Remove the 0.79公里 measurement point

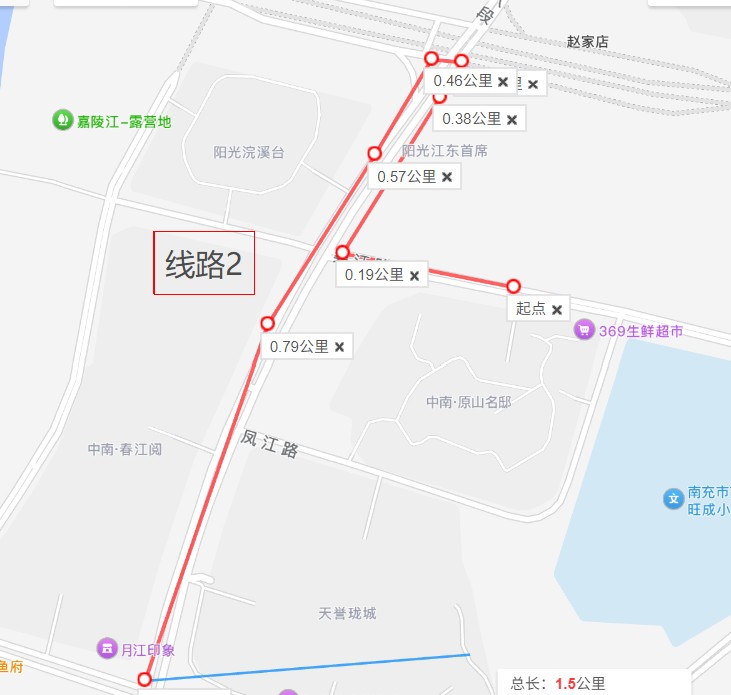[x=340, y=347]
